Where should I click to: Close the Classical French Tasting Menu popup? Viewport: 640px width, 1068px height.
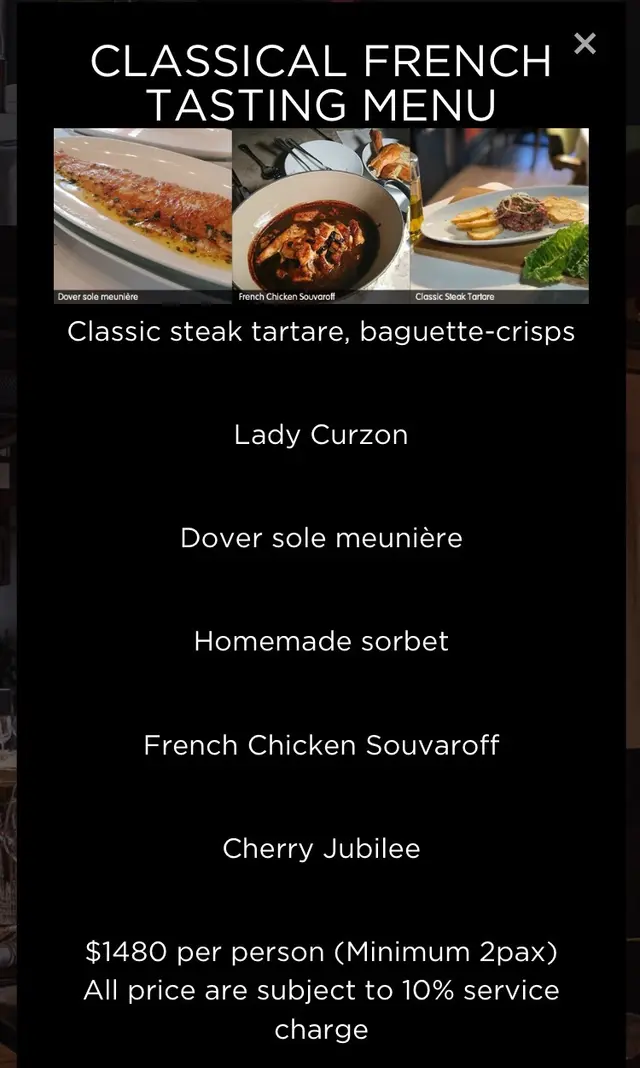tap(585, 43)
